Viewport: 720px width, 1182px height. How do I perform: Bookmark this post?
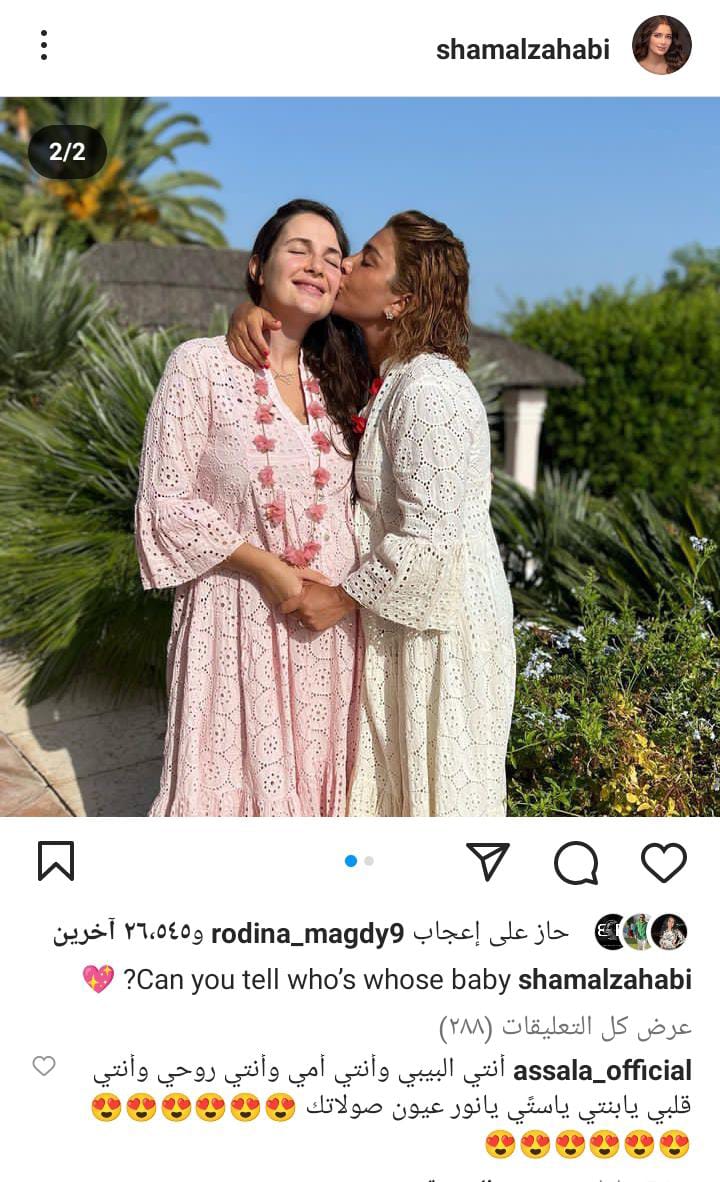pyautogui.click(x=56, y=862)
